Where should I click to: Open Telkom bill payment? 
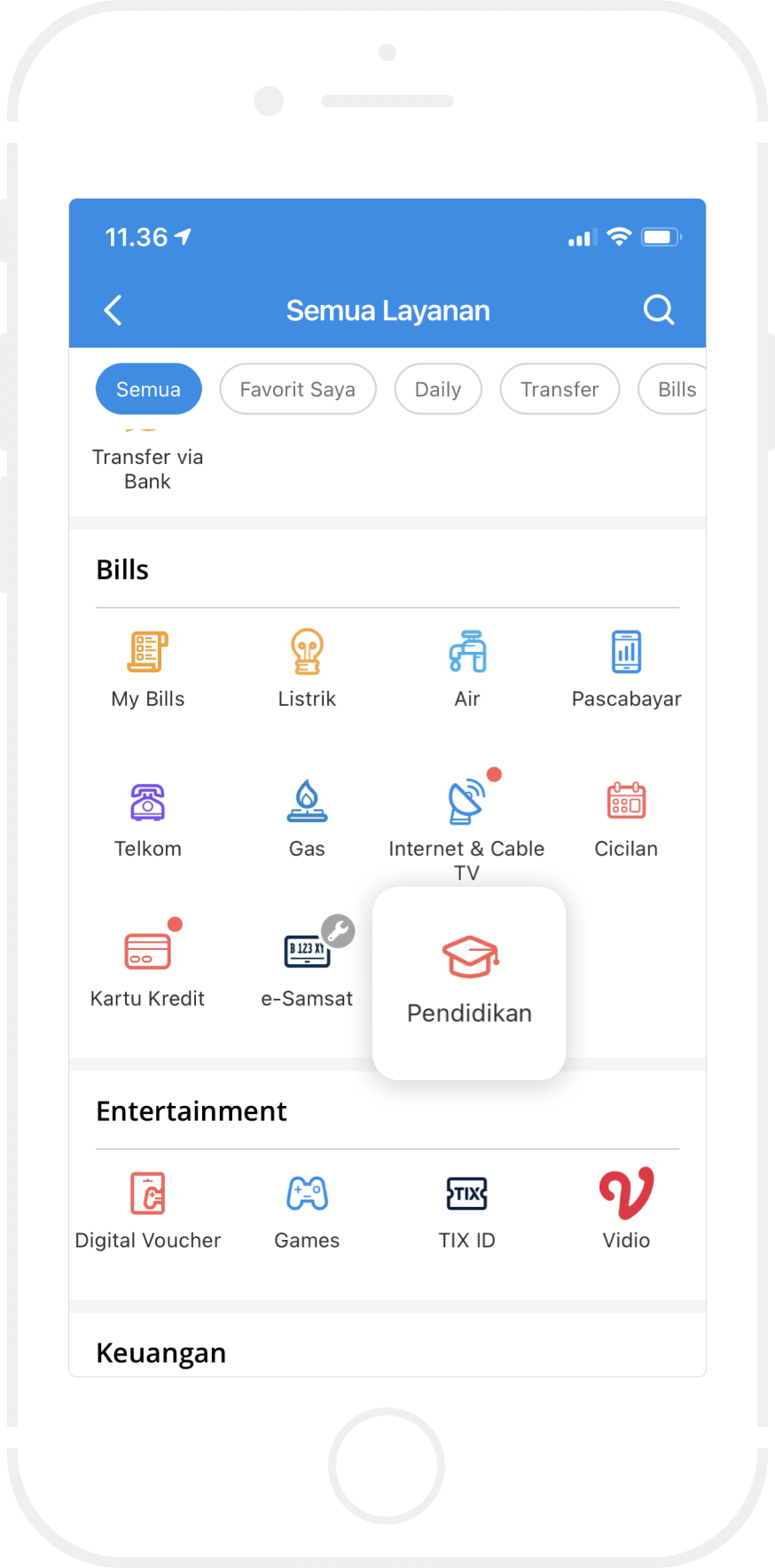pyautogui.click(x=148, y=818)
